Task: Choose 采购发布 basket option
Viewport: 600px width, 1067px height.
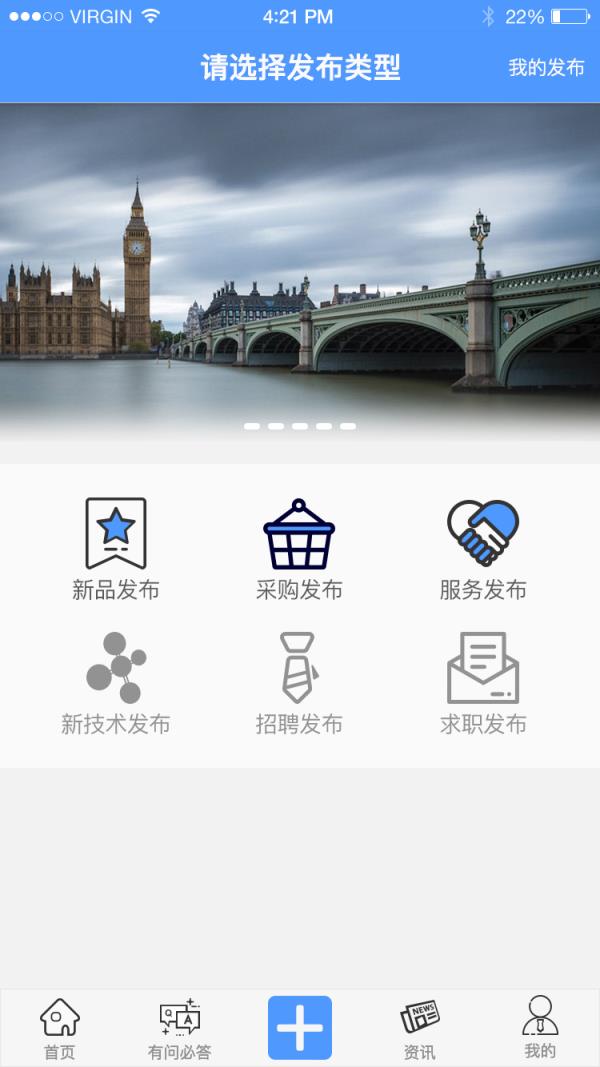Action: [x=299, y=549]
